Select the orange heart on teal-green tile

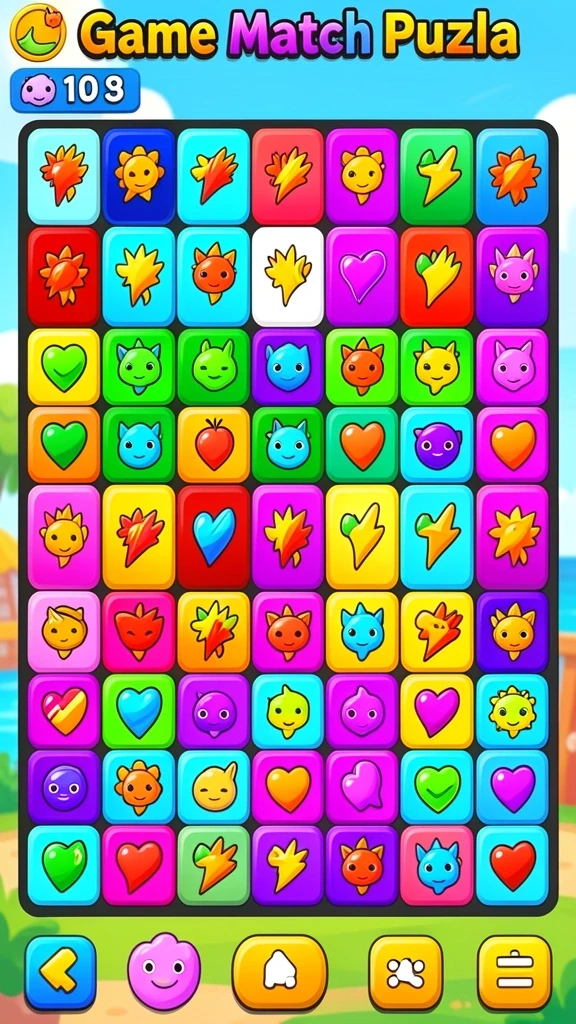(x=362, y=444)
